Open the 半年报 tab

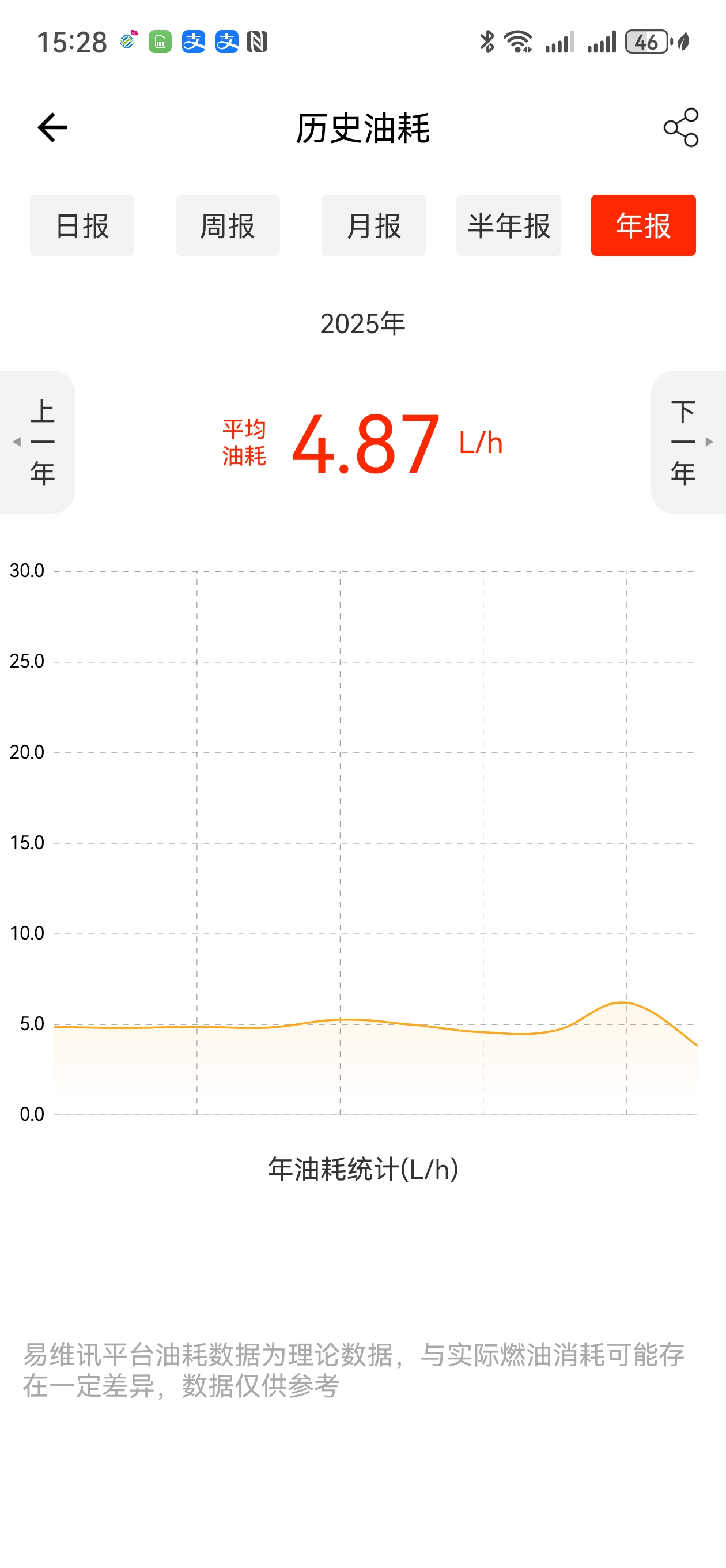508,226
